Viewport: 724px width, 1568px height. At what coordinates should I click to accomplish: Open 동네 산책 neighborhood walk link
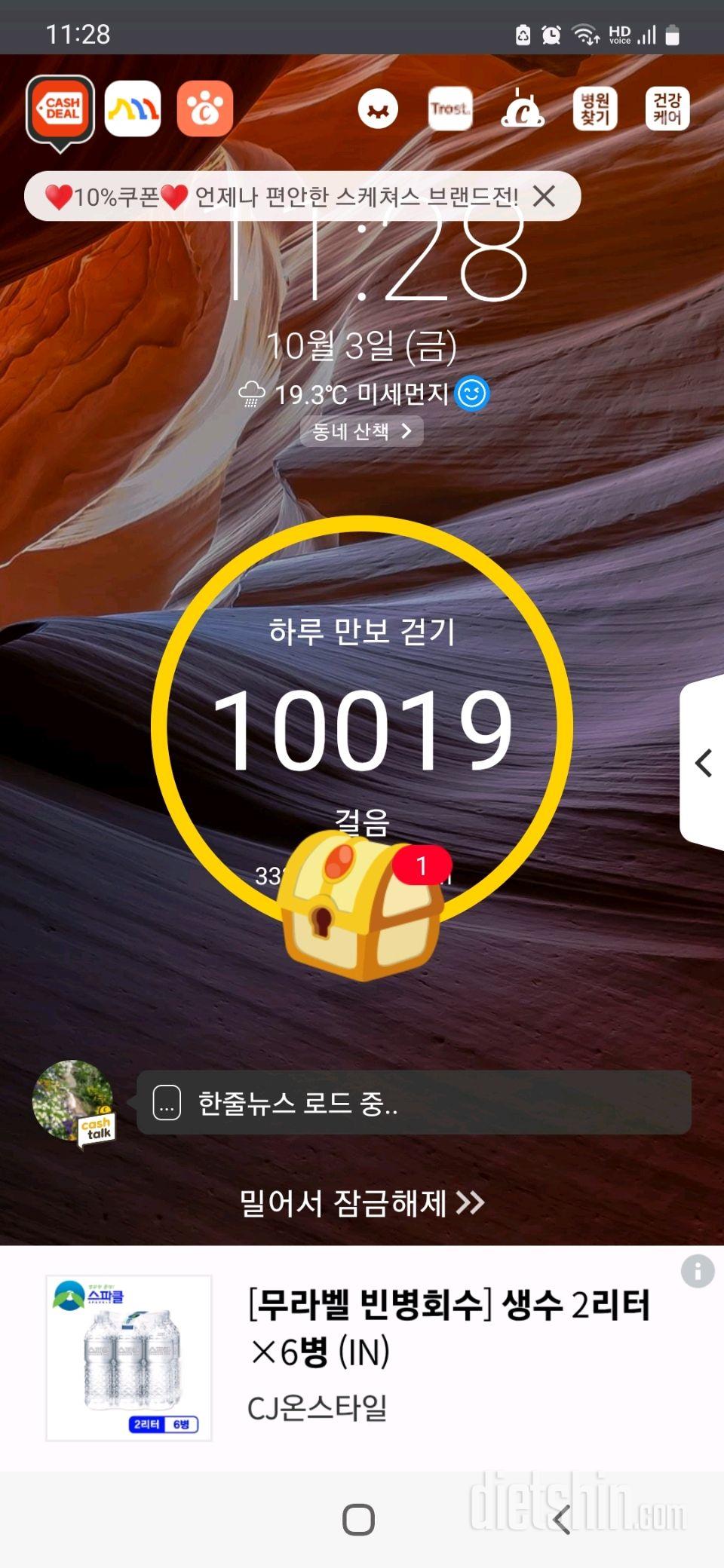pos(361,432)
